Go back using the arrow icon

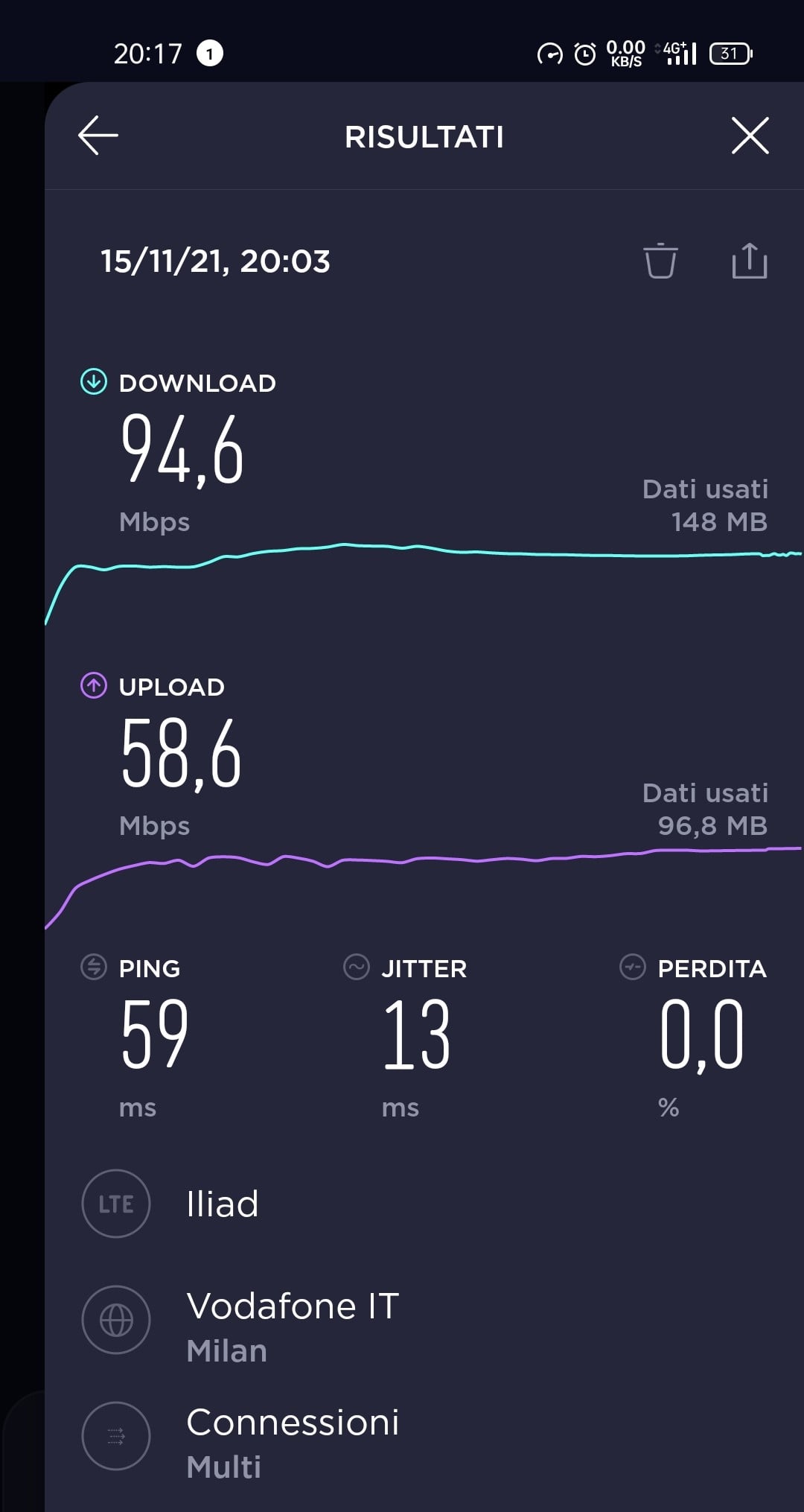(x=98, y=136)
